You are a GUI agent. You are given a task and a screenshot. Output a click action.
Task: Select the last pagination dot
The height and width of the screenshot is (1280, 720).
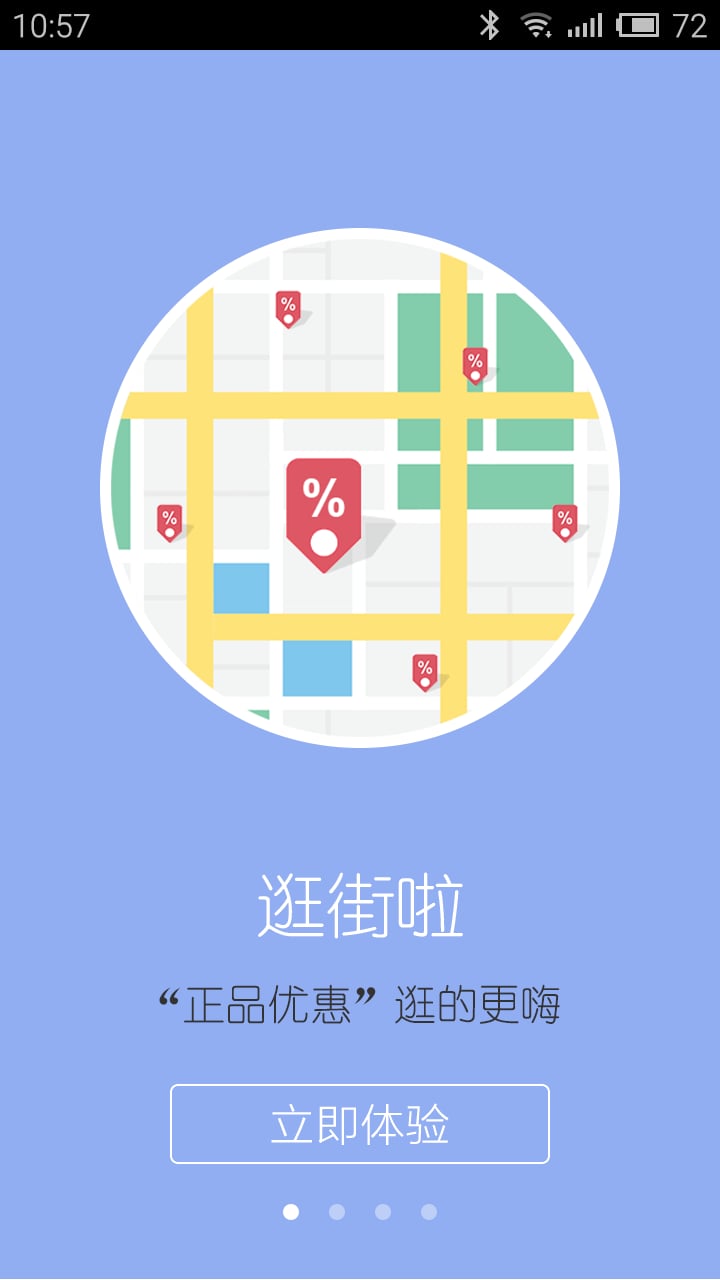pos(428,1212)
